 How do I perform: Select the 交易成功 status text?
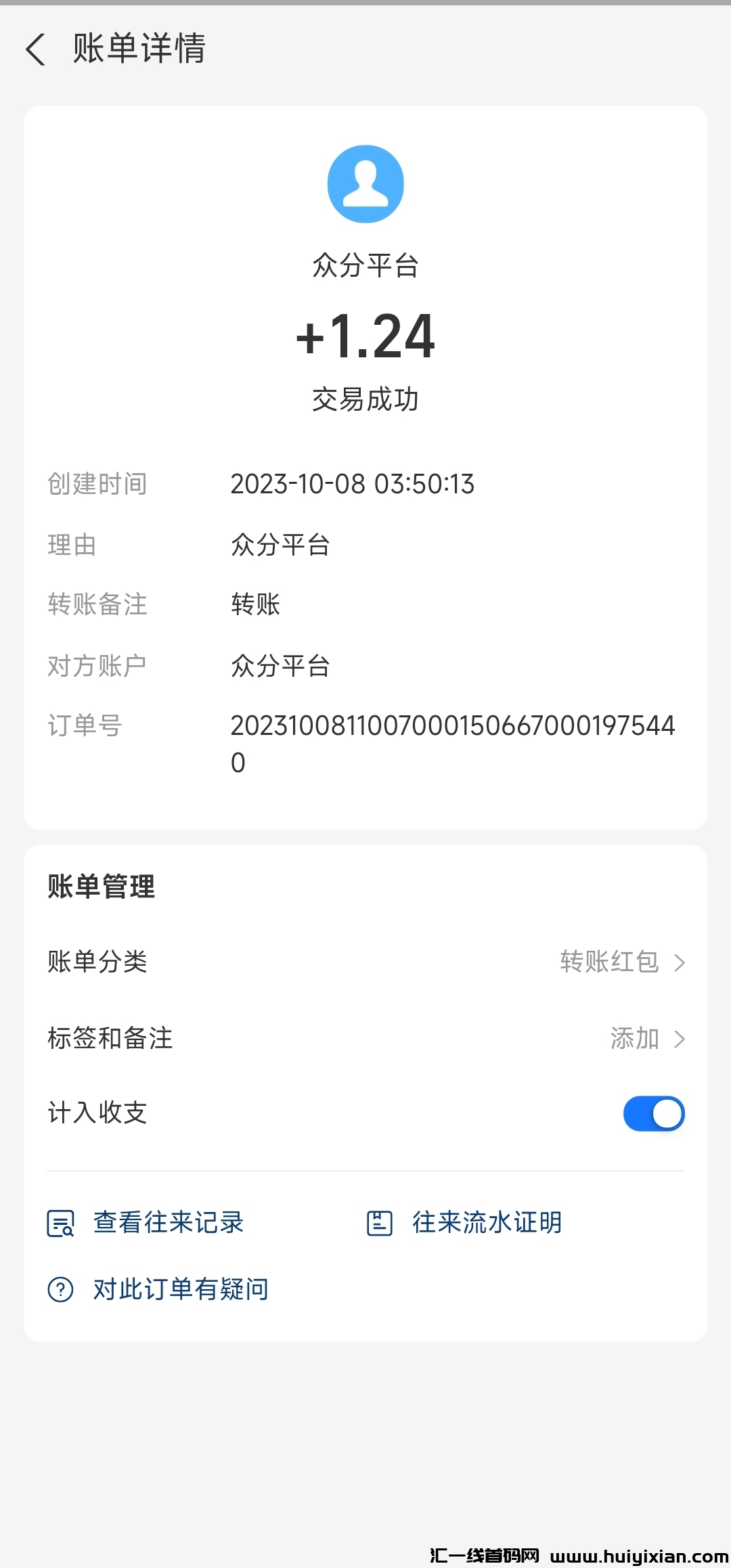tap(365, 399)
